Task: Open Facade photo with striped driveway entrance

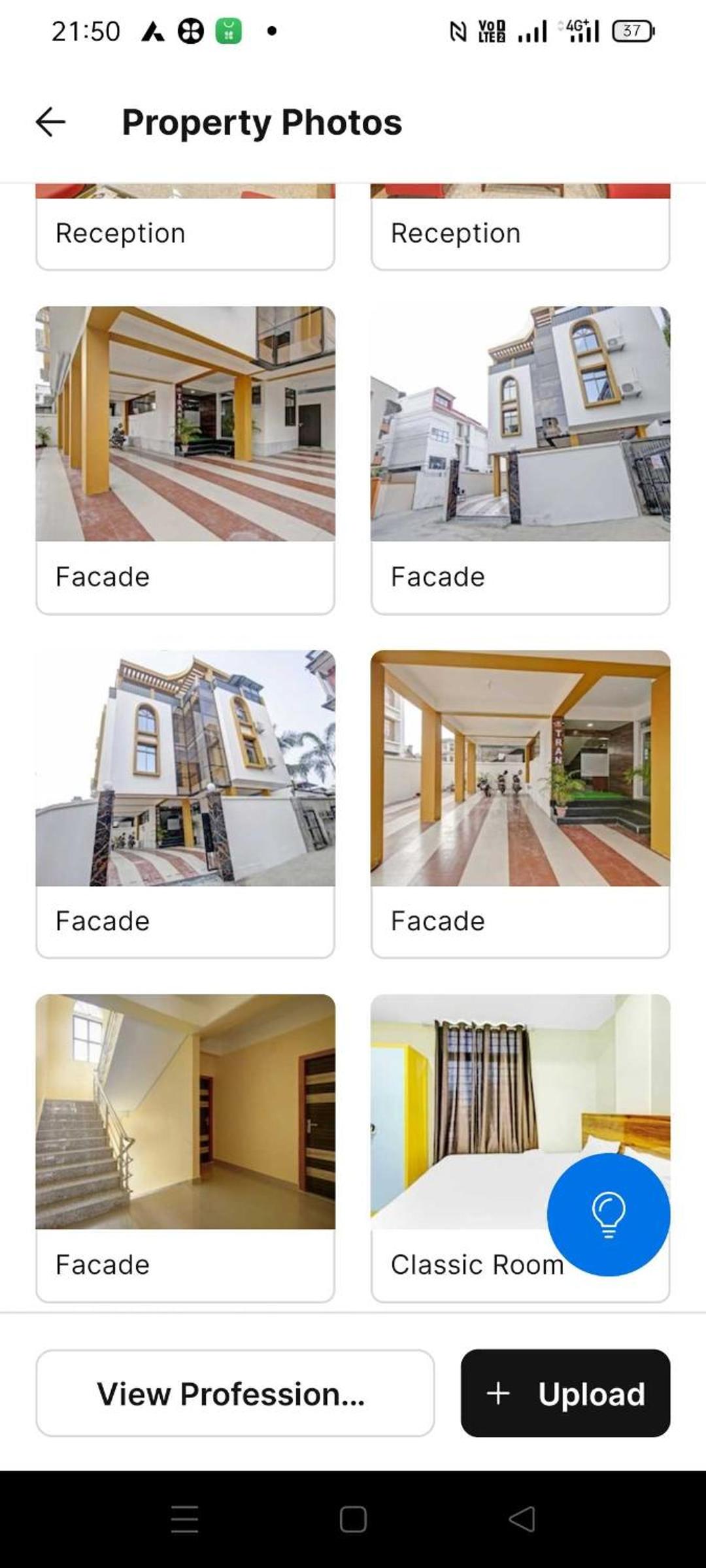Action: click(185, 423)
